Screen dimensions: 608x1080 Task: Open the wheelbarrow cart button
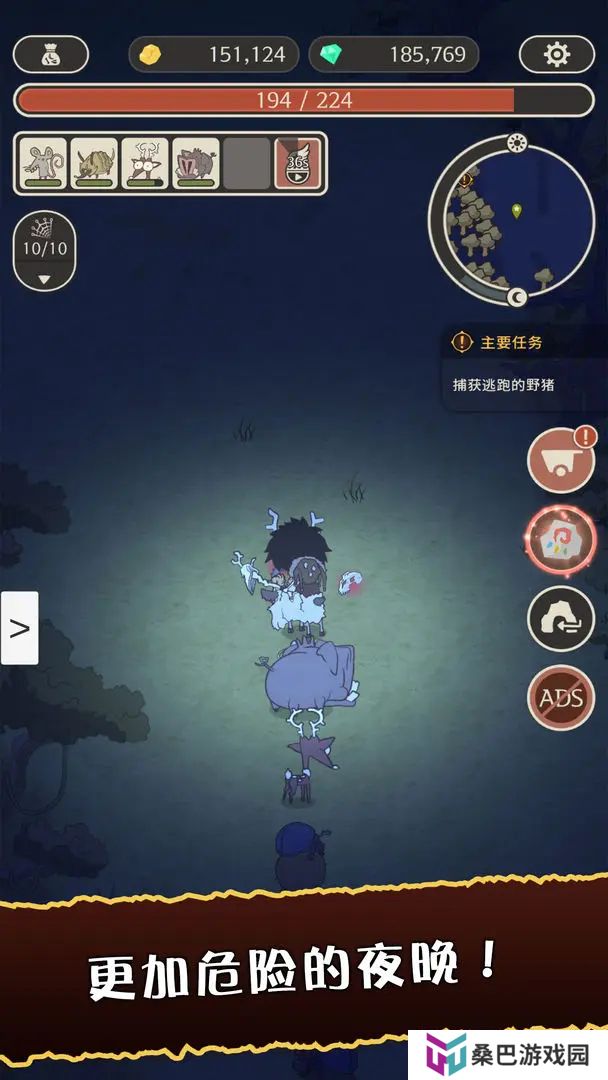pyautogui.click(x=561, y=459)
